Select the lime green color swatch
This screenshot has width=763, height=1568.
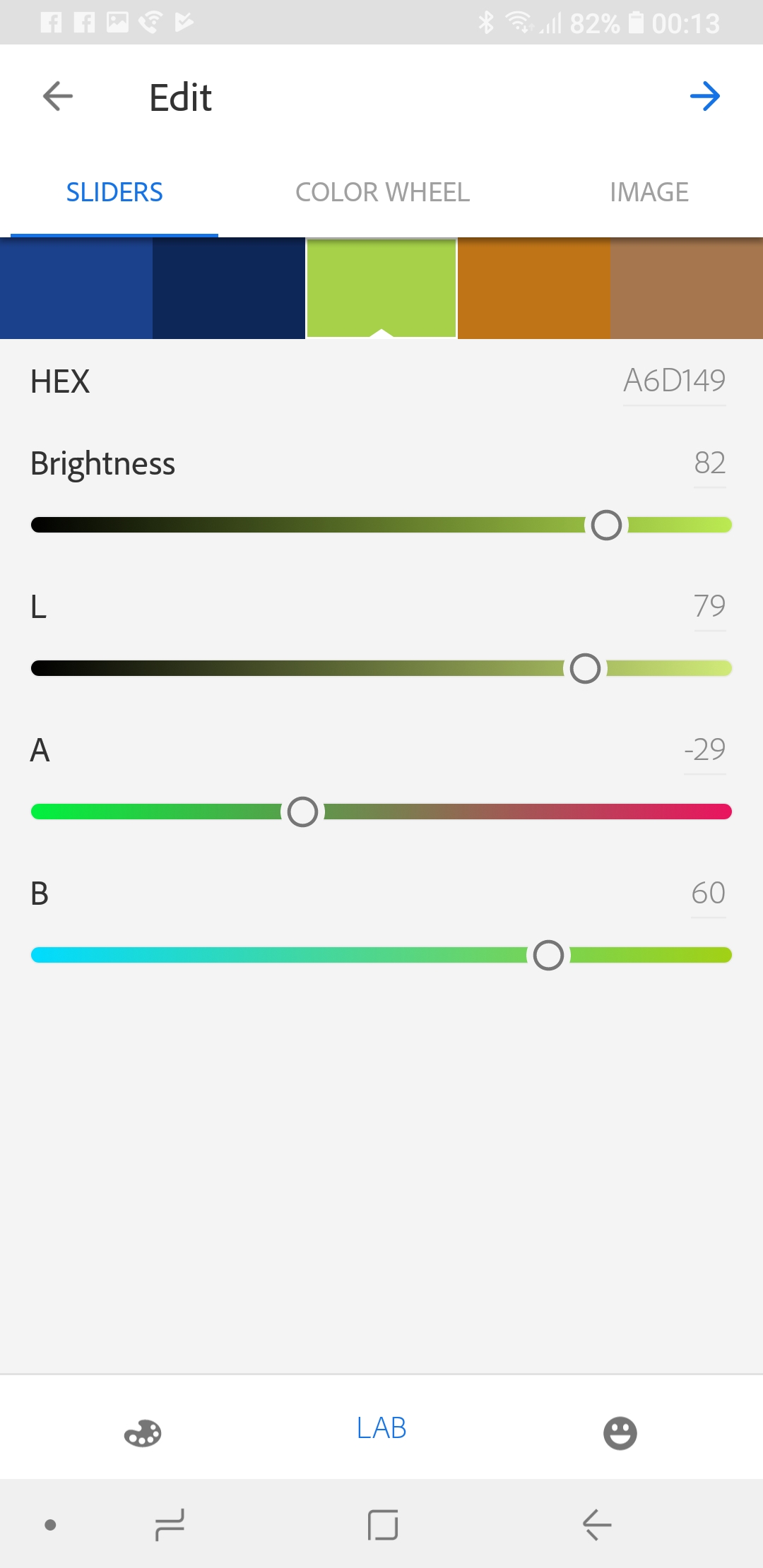pyautogui.click(x=381, y=288)
